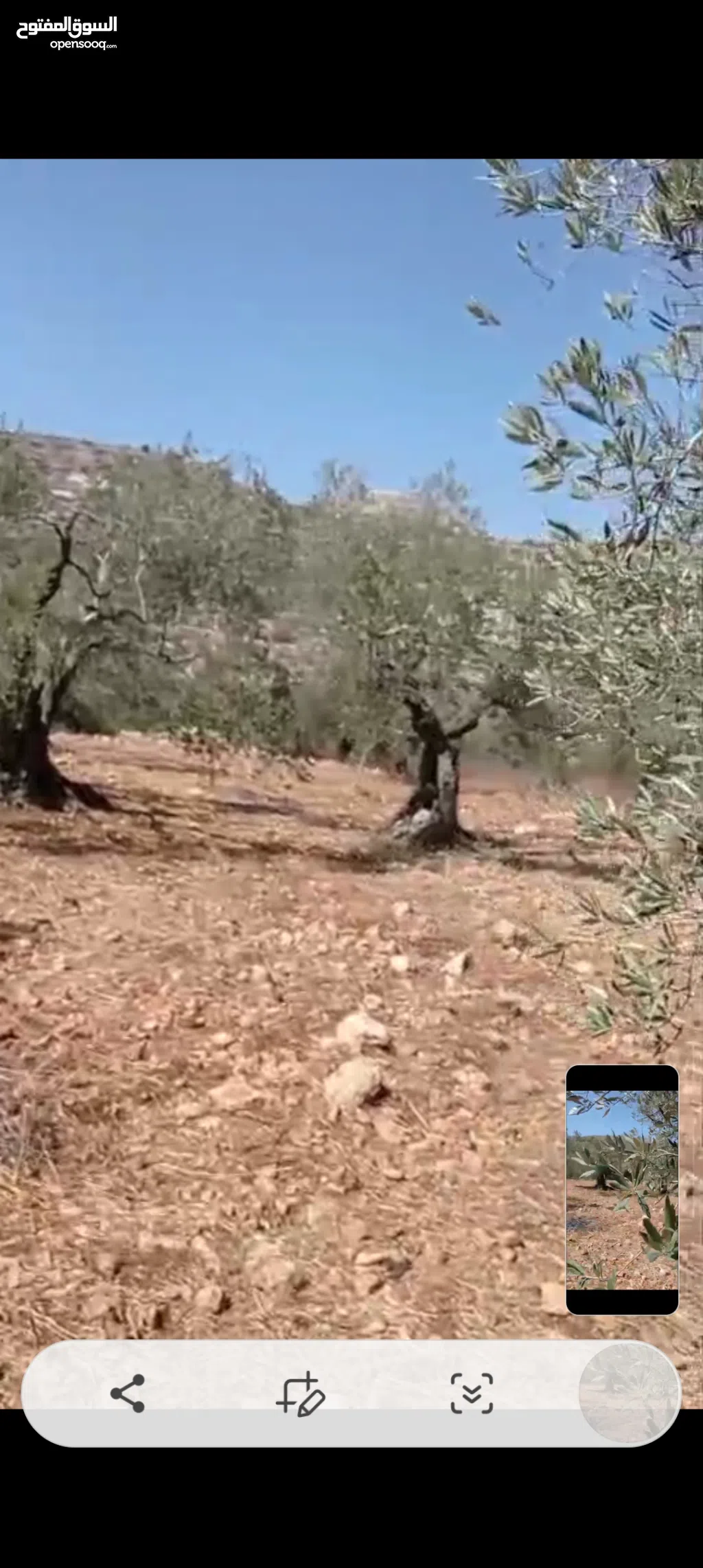
Task: Start scroll capture with the double-arrow icon
Action: pos(472,1393)
